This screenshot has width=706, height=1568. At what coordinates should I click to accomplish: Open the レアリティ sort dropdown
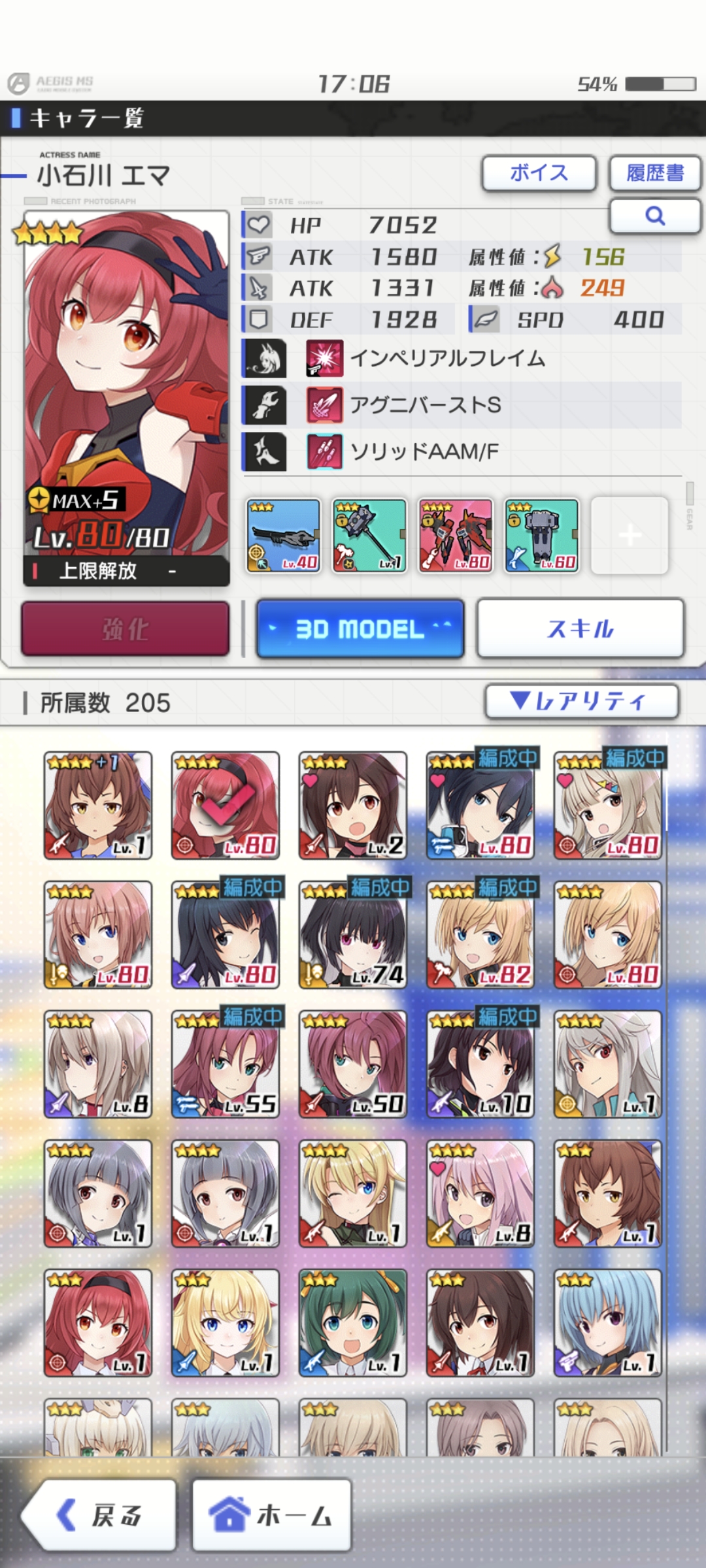tap(582, 702)
